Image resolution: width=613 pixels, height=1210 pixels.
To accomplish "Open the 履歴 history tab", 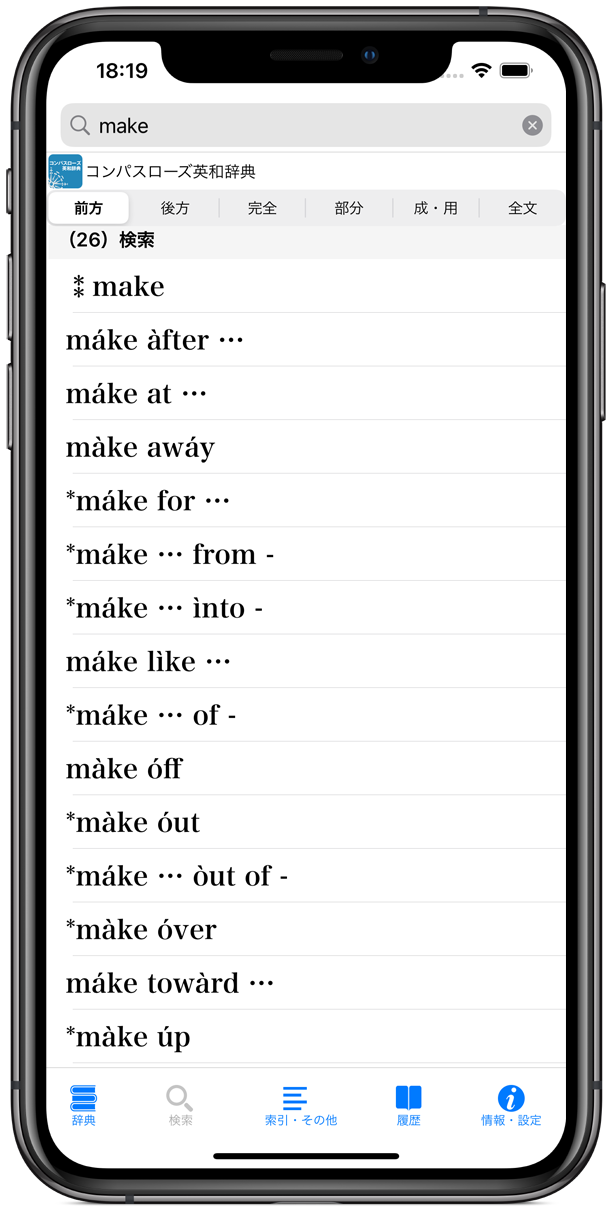I will (x=408, y=1106).
